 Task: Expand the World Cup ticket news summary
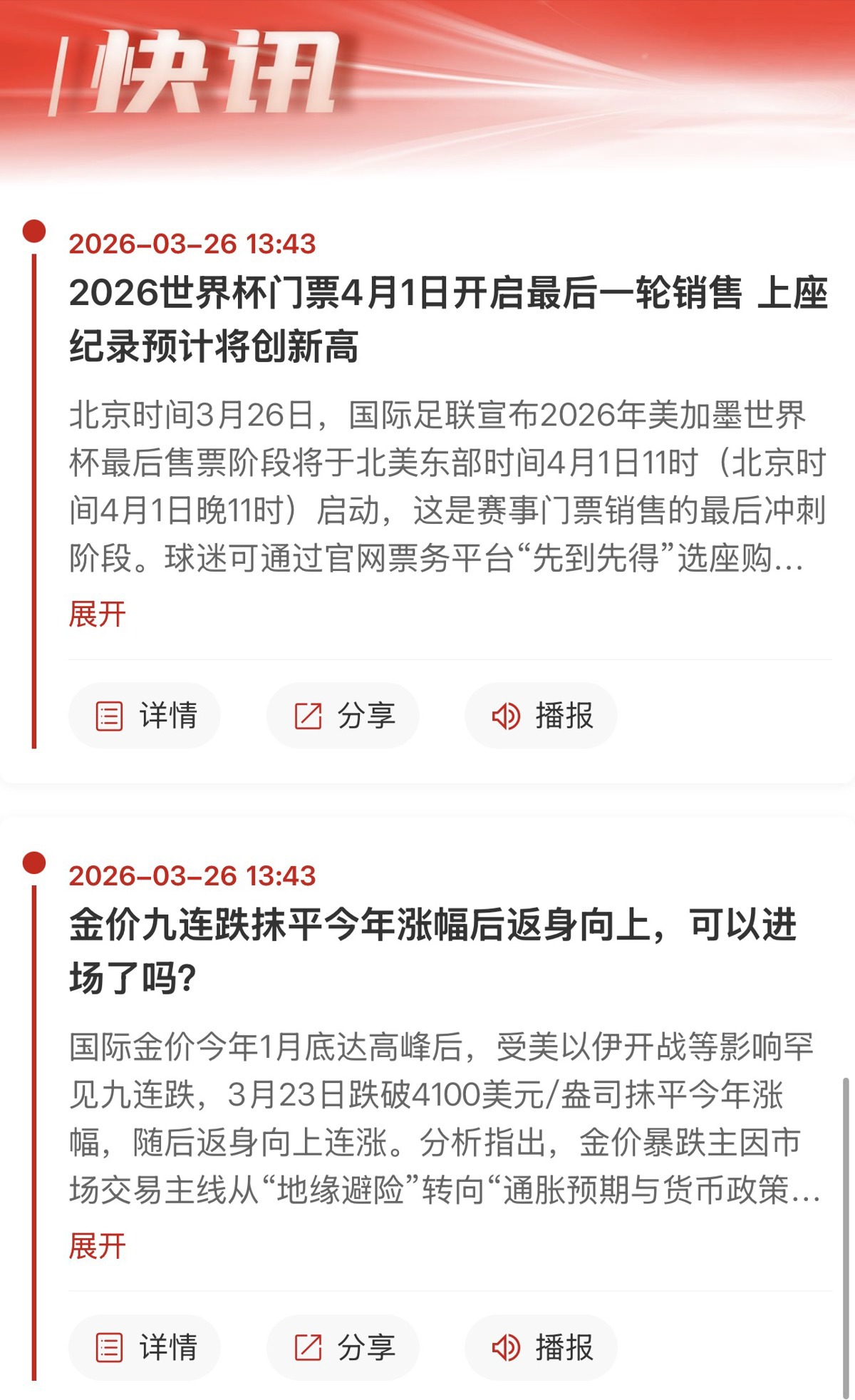[x=97, y=614]
